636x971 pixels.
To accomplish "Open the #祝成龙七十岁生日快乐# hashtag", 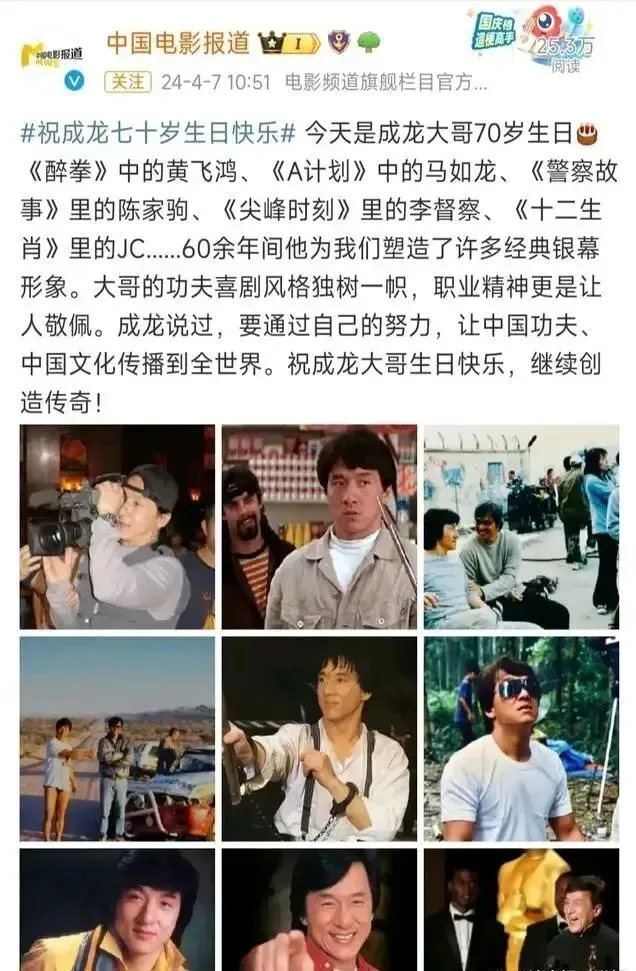I will 157,131.
